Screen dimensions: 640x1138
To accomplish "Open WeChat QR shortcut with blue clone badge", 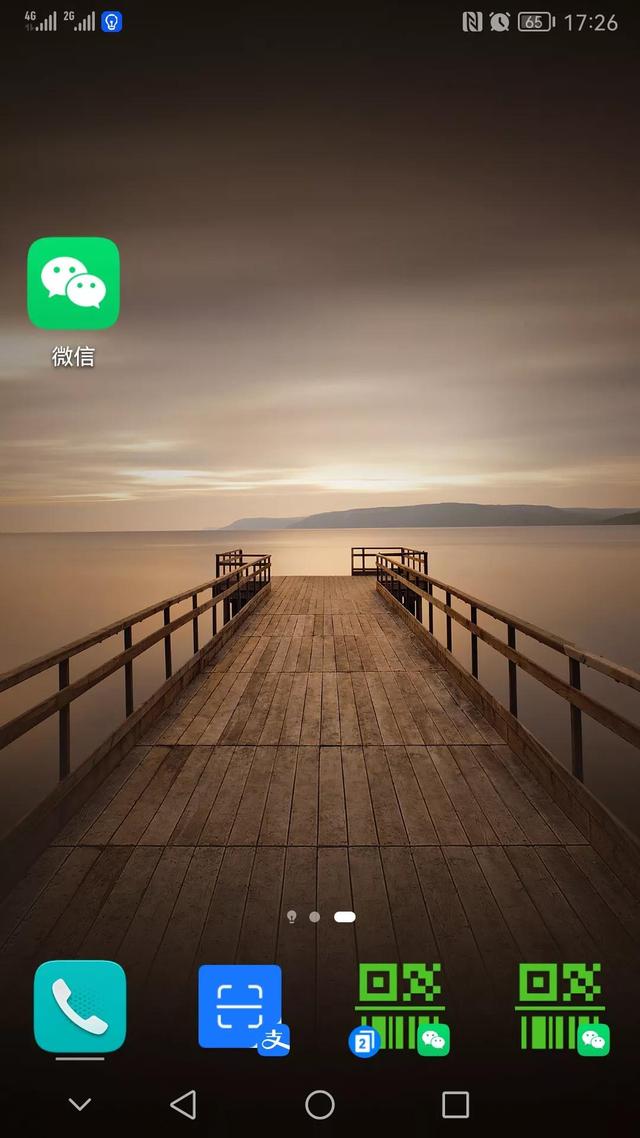I will coord(400,1006).
